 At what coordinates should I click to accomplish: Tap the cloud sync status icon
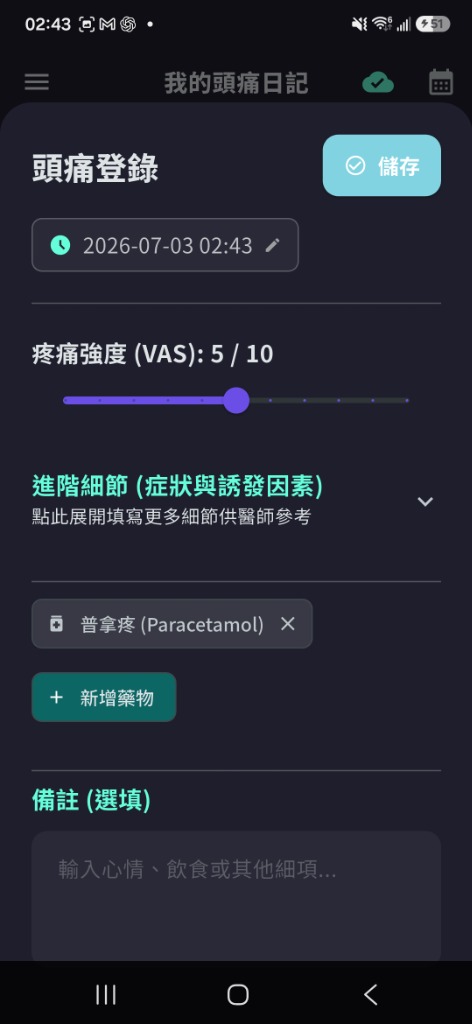tap(378, 82)
